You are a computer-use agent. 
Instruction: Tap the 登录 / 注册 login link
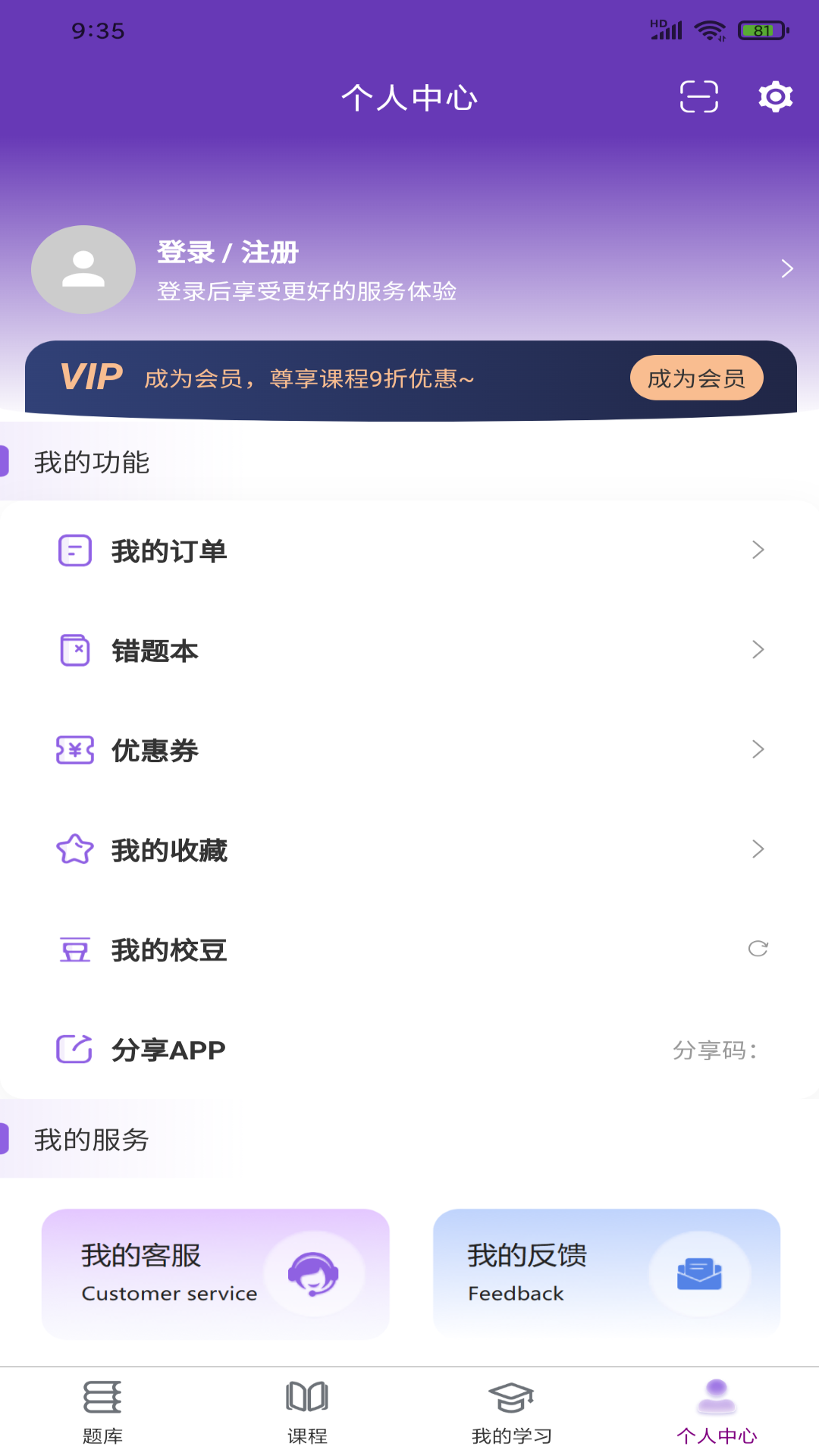click(227, 252)
